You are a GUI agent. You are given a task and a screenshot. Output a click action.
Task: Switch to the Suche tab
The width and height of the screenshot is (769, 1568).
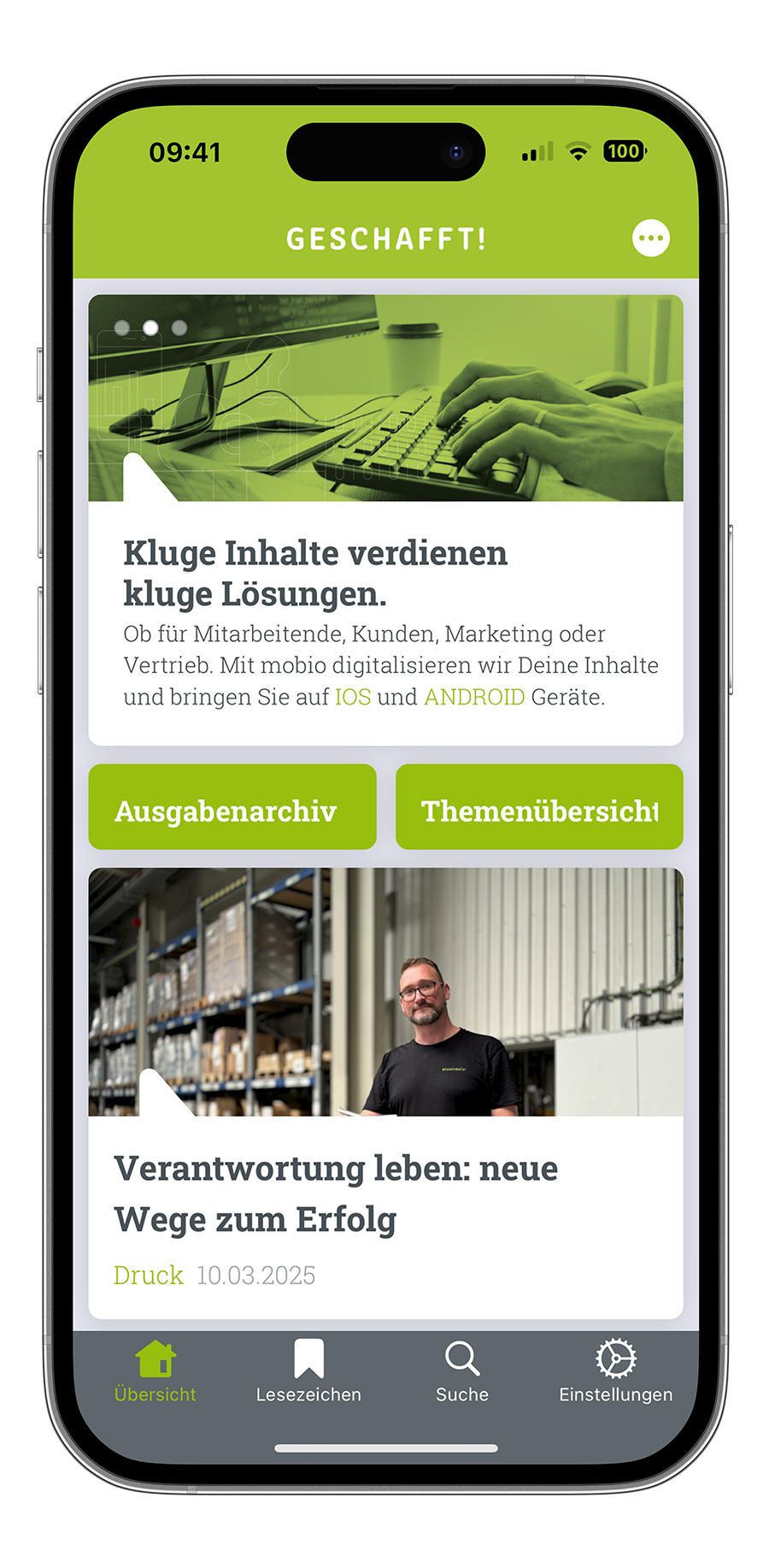click(461, 1371)
